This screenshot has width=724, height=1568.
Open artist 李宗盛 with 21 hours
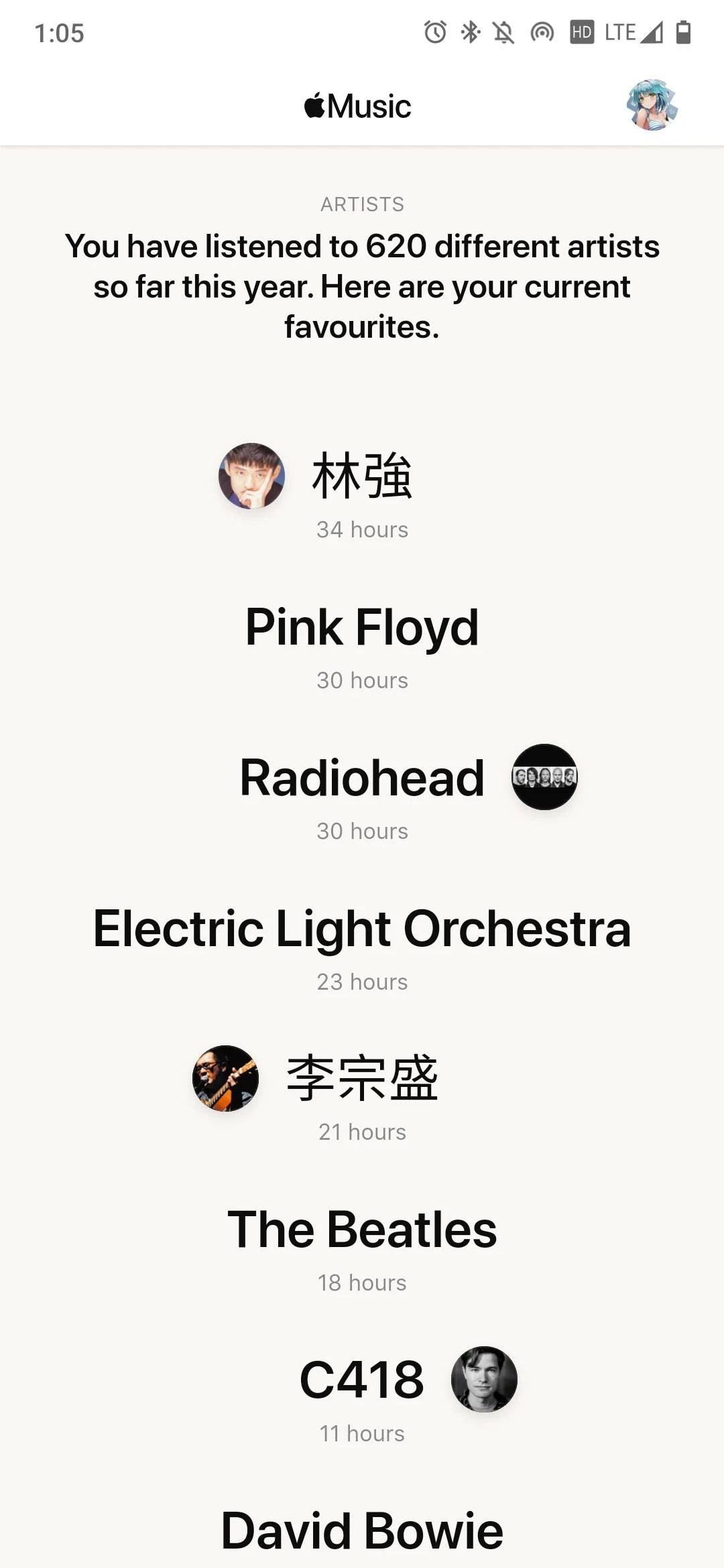pos(362,1079)
